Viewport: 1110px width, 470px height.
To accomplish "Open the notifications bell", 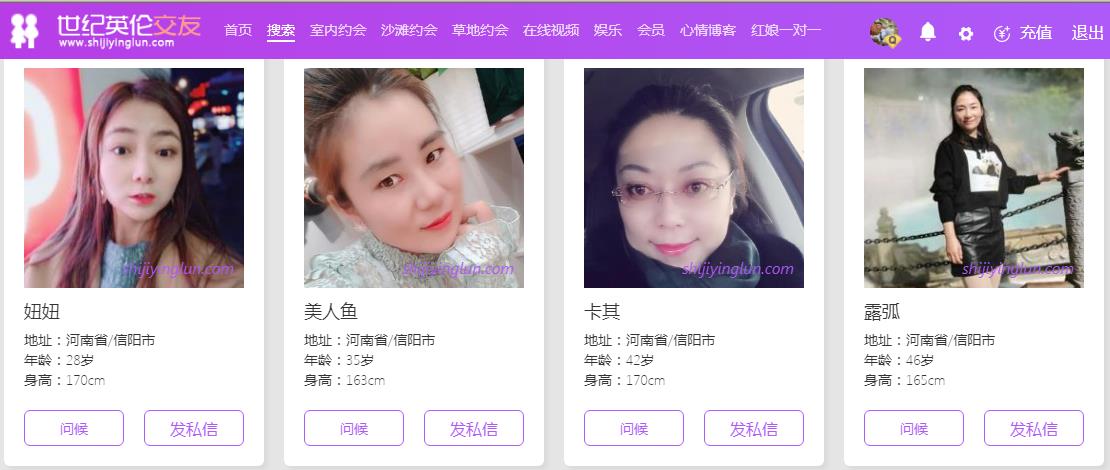I will click(928, 32).
